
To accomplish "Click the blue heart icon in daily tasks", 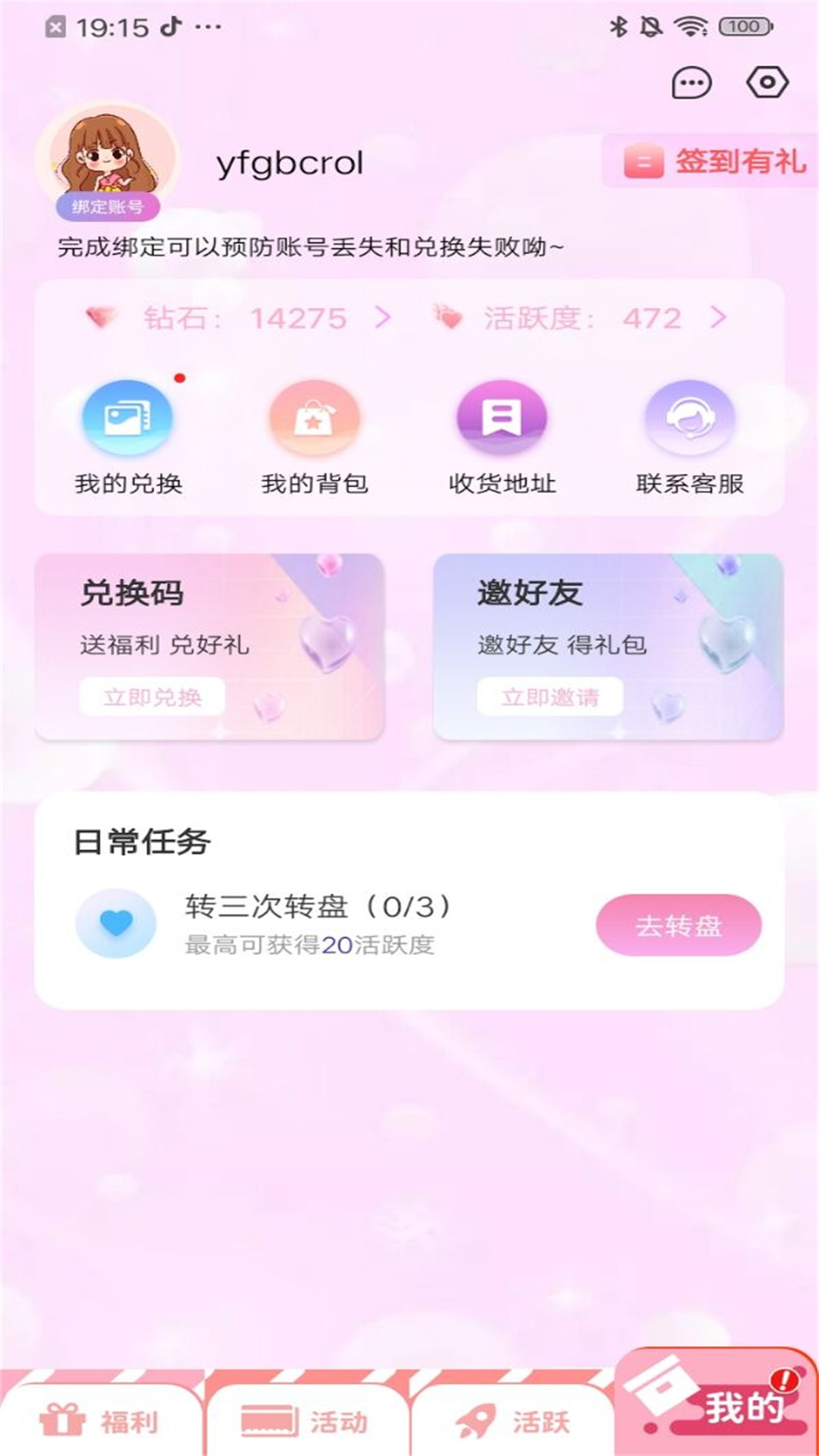I will 115,924.
